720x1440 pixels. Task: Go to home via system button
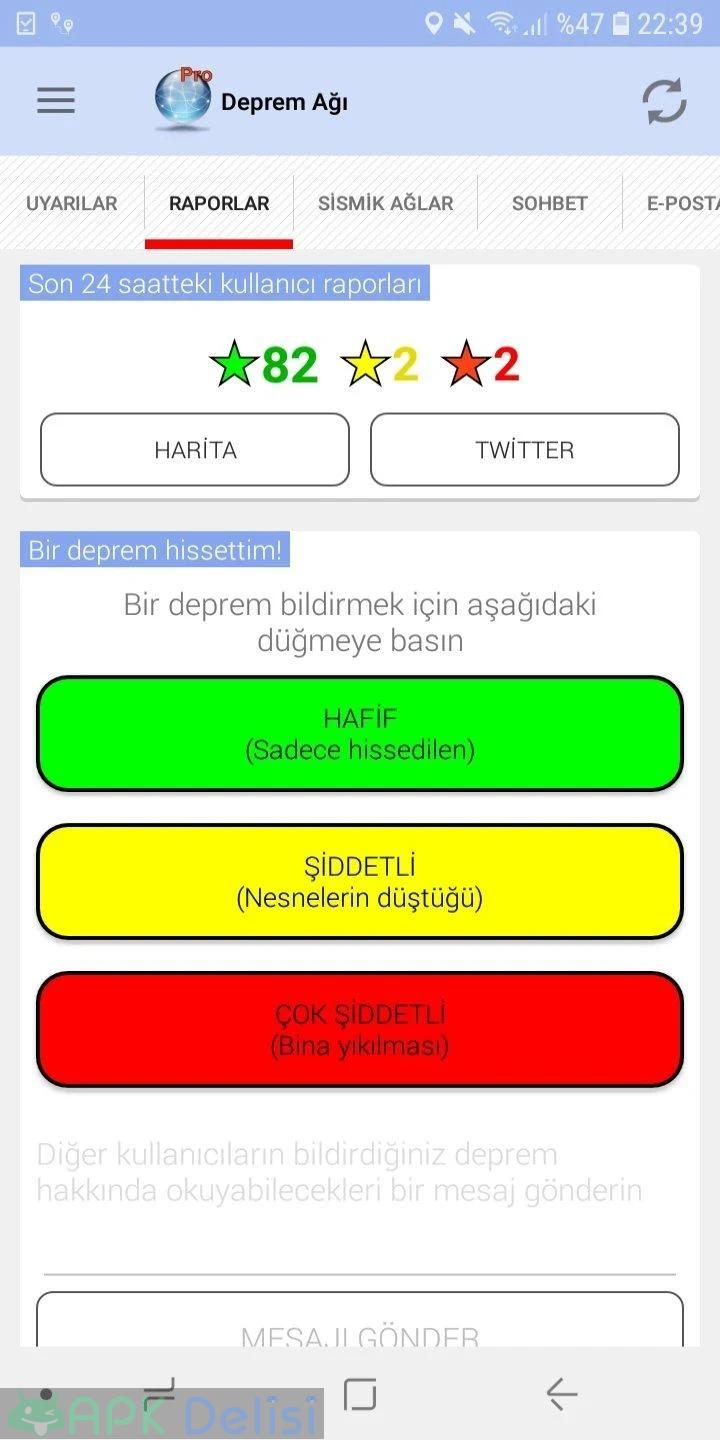[x=360, y=1393]
